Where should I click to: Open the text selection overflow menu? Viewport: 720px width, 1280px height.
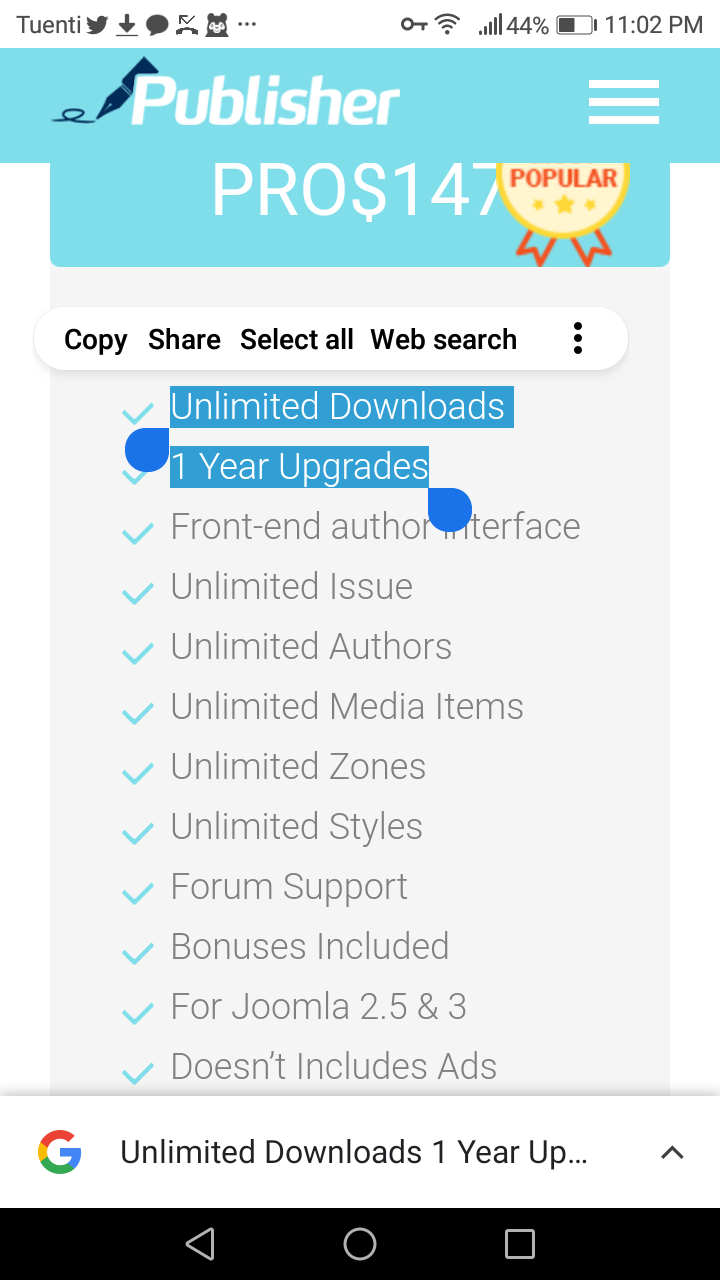click(578, 340)
